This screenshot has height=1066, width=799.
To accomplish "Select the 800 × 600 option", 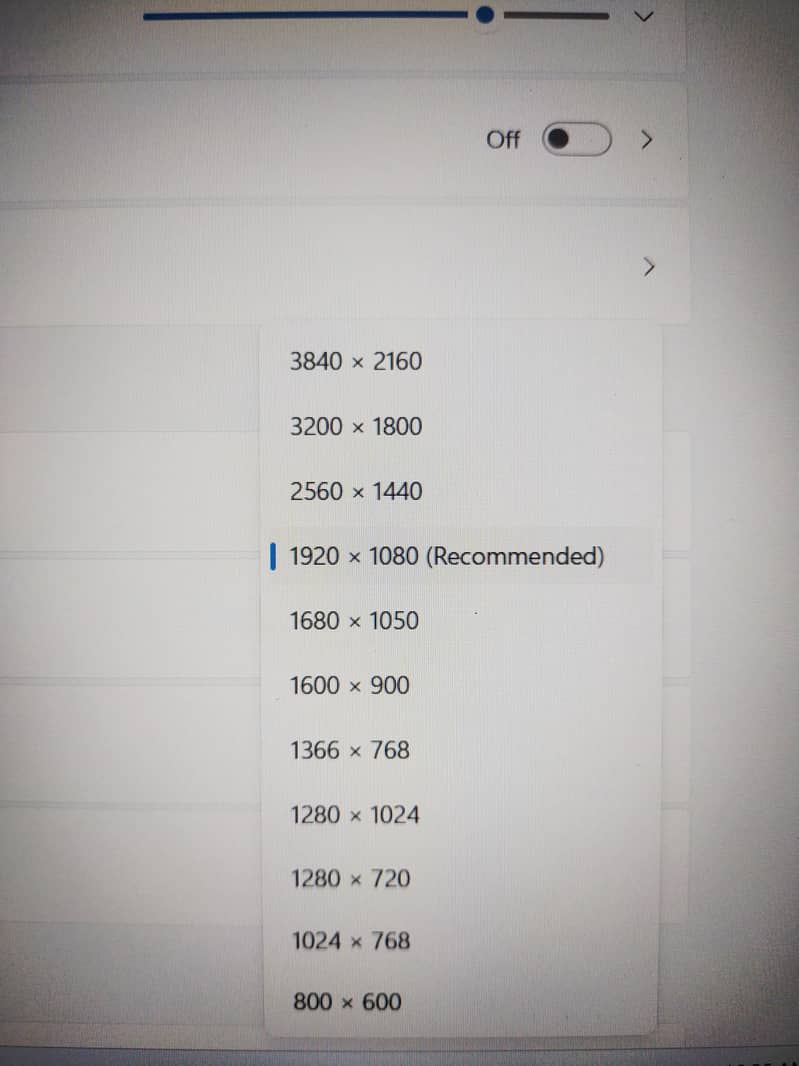I will point(347,1001).
